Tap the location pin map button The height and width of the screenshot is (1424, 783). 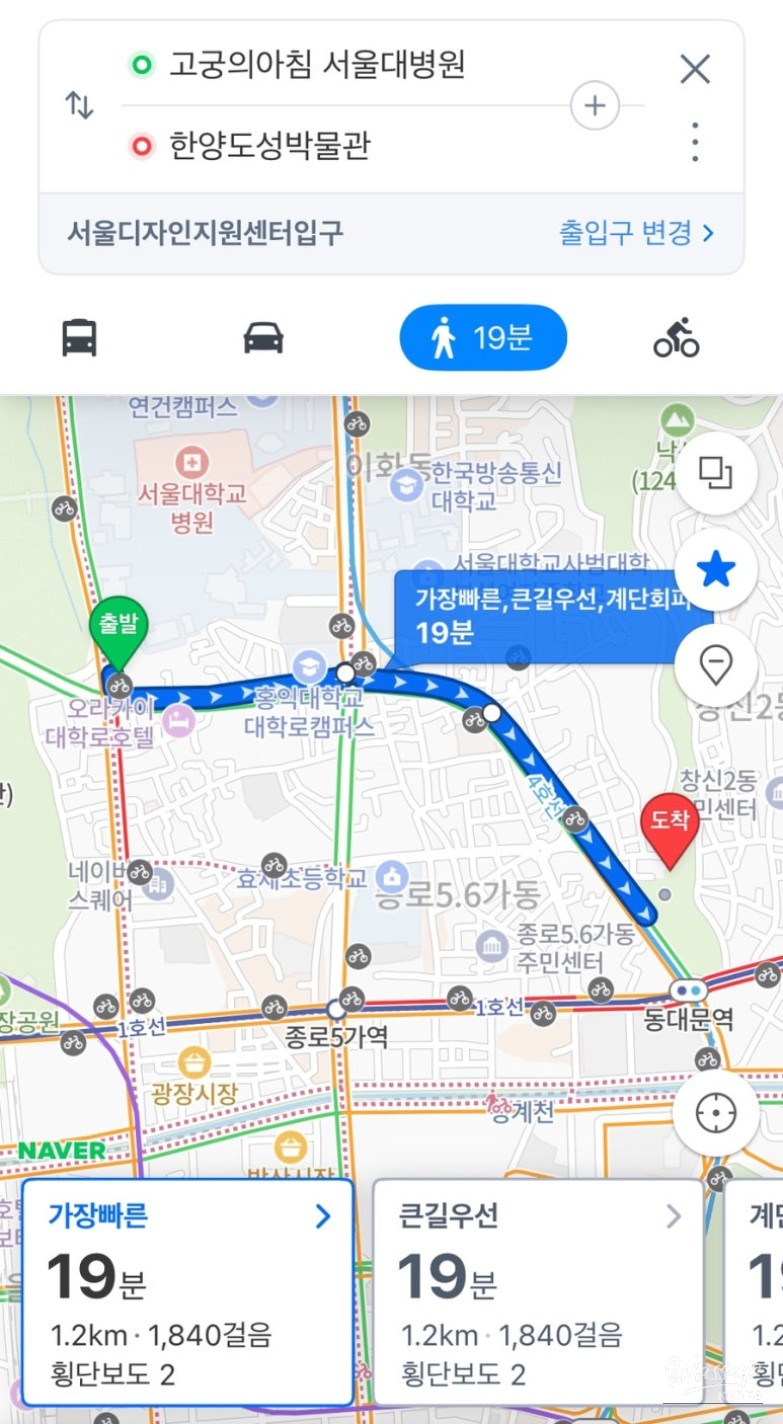715,665
